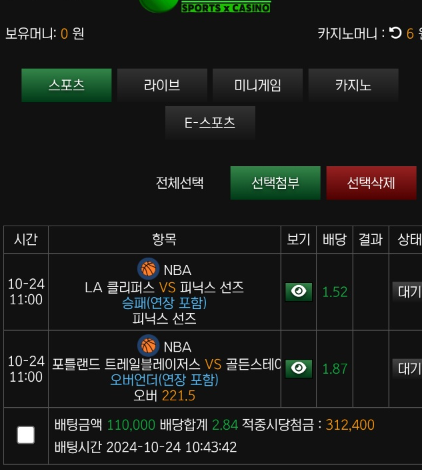Go to the 카지노 tab
The image size is (422, 470).
[x=353, y=85]
